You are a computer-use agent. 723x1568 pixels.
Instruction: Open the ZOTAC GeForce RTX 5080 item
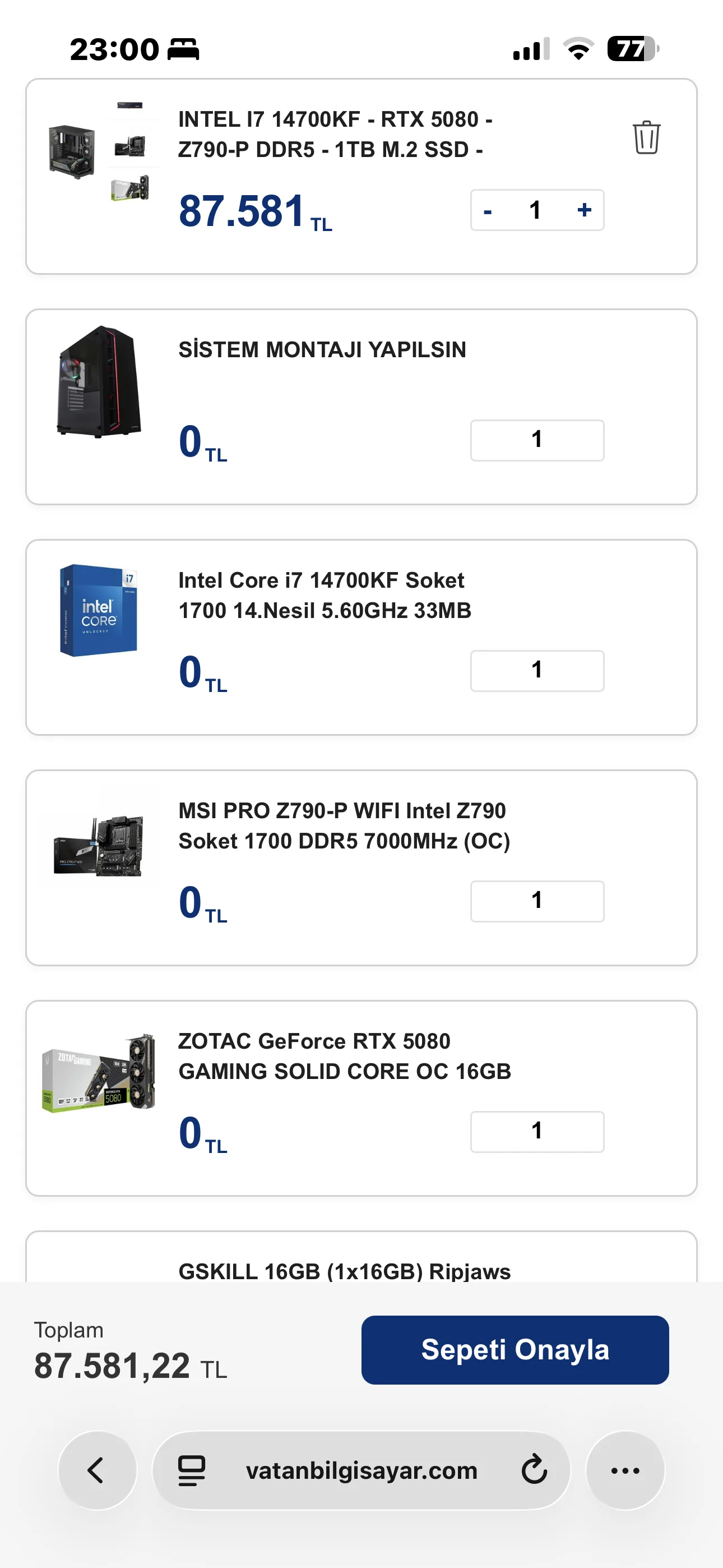pos(344,1056)
